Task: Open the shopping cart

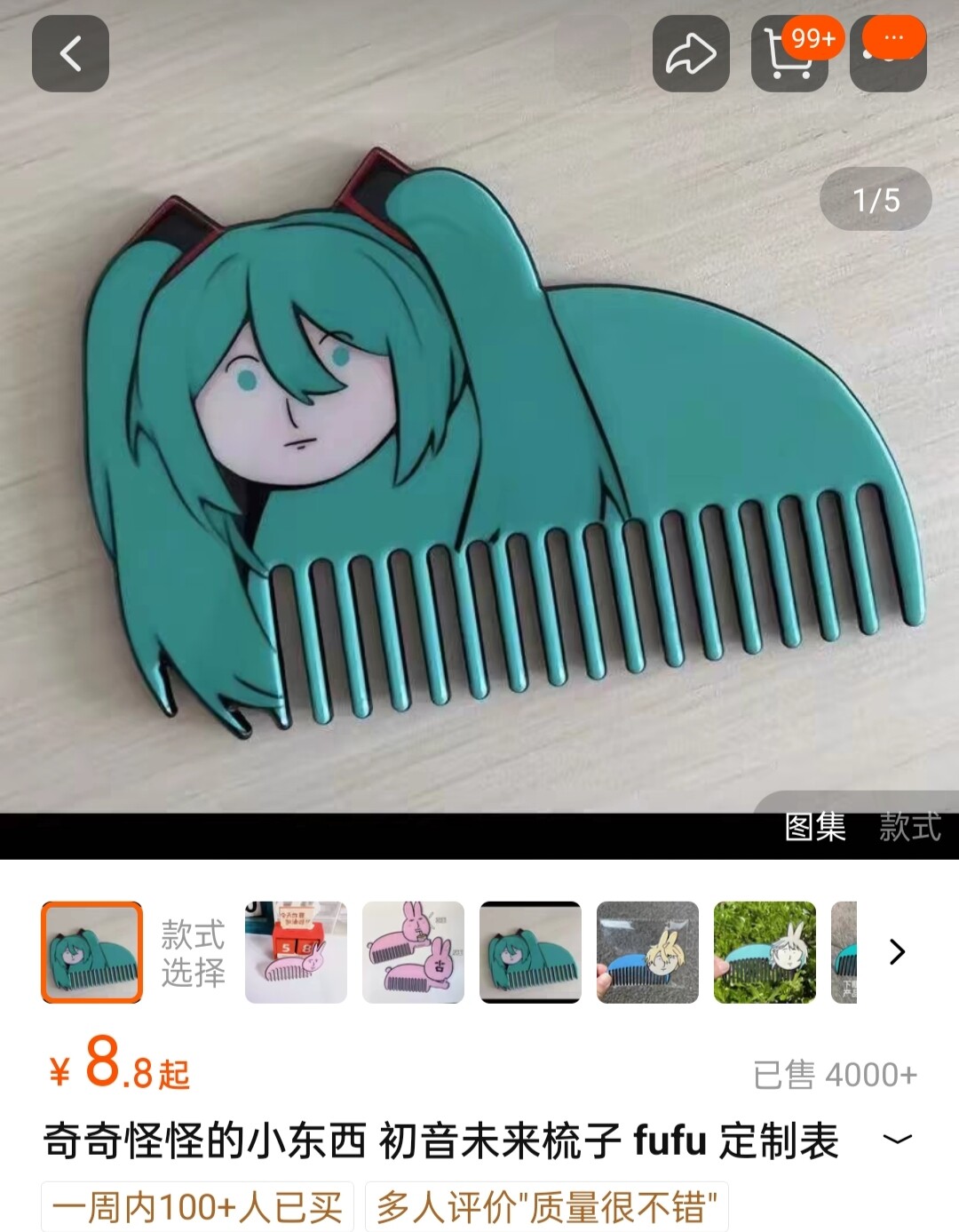Action: pos(789,53)
